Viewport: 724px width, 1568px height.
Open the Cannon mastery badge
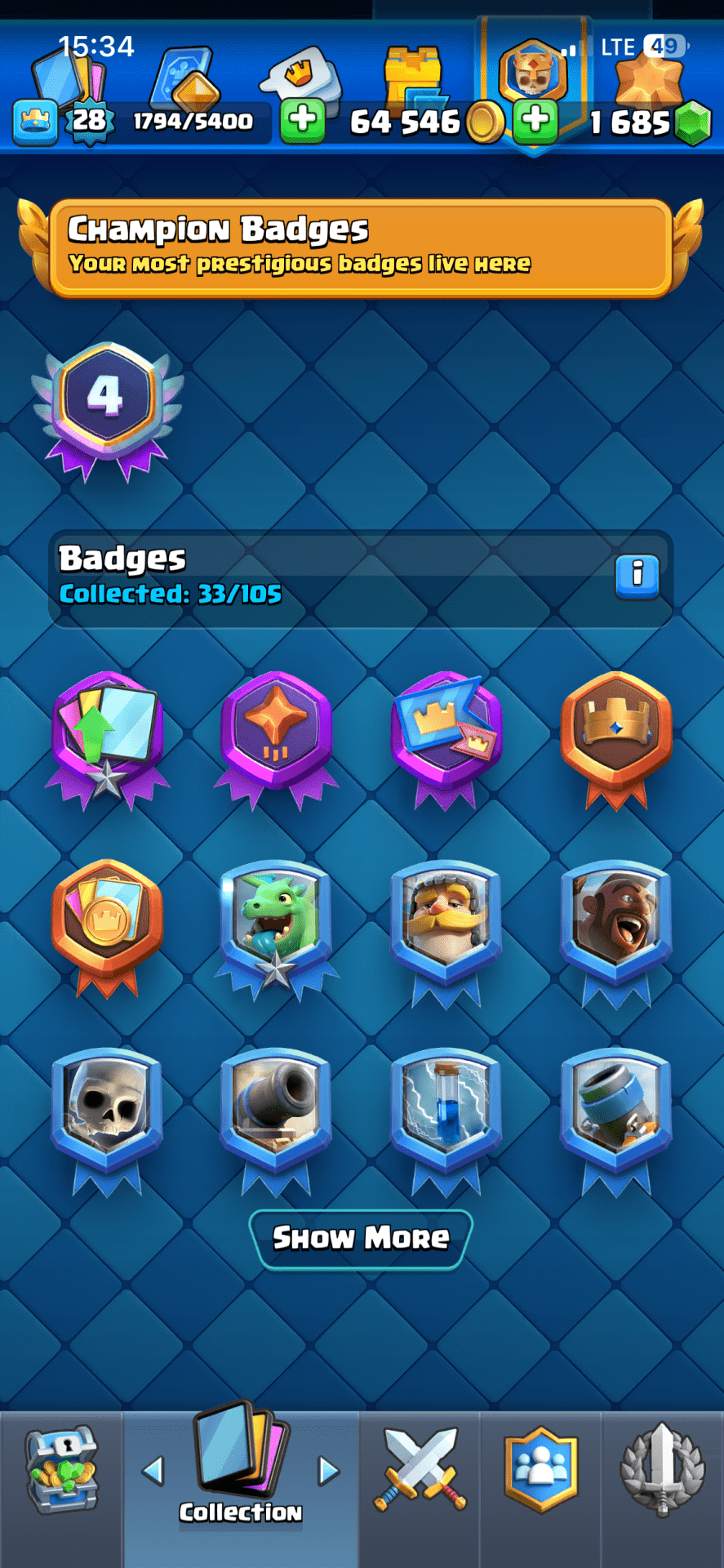pyautogui.click(x=276, y=1111)
